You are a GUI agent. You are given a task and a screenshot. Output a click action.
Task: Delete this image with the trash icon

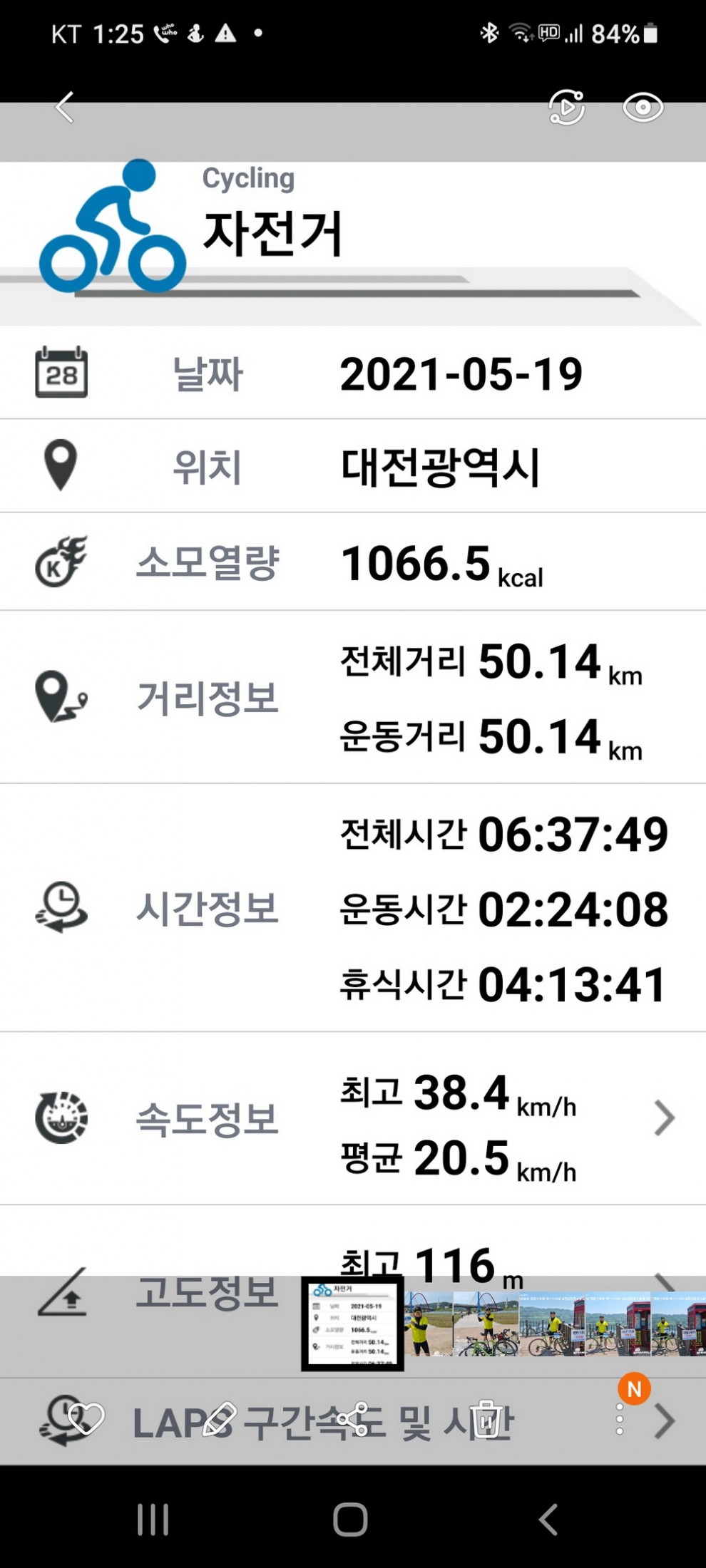487,1419
